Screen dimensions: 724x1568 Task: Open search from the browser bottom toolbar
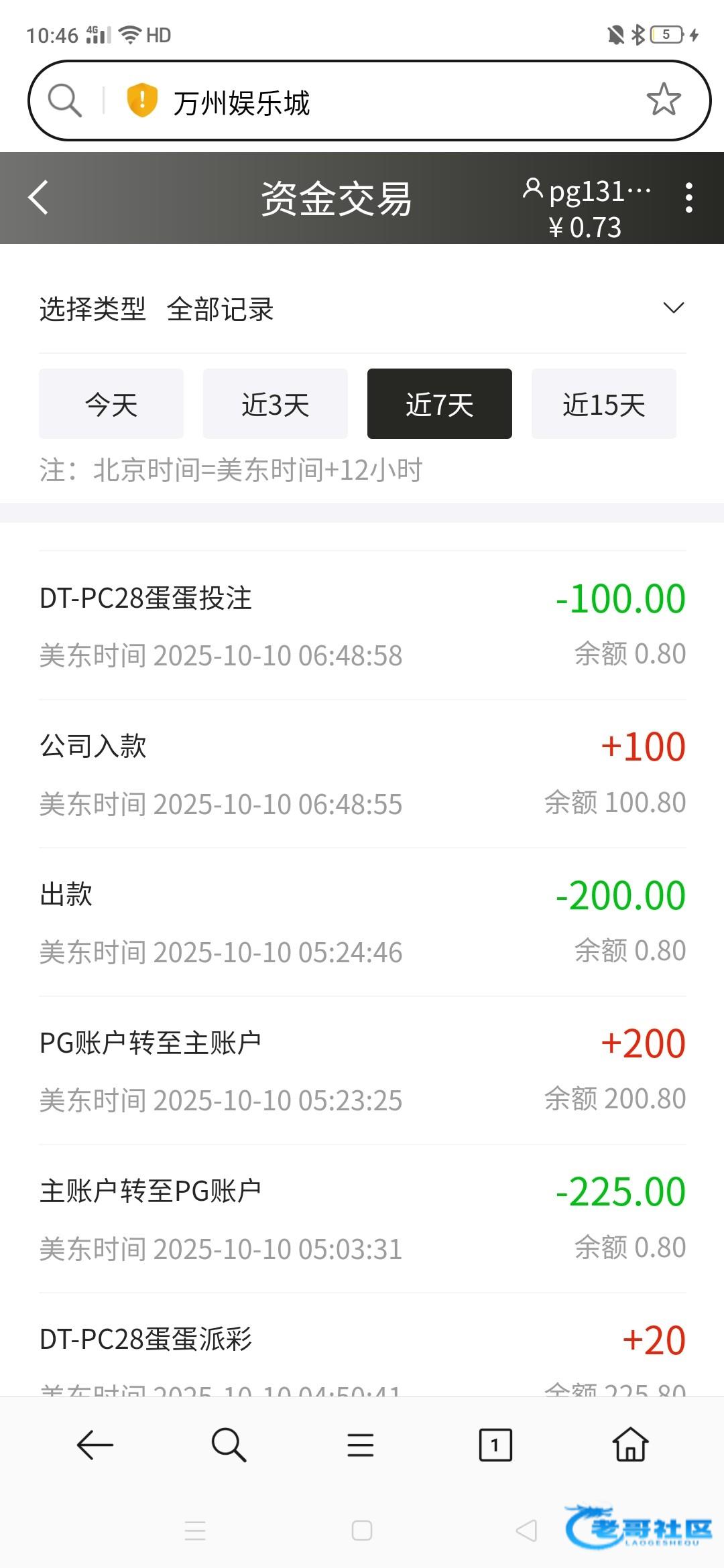tap(228, 1445)
